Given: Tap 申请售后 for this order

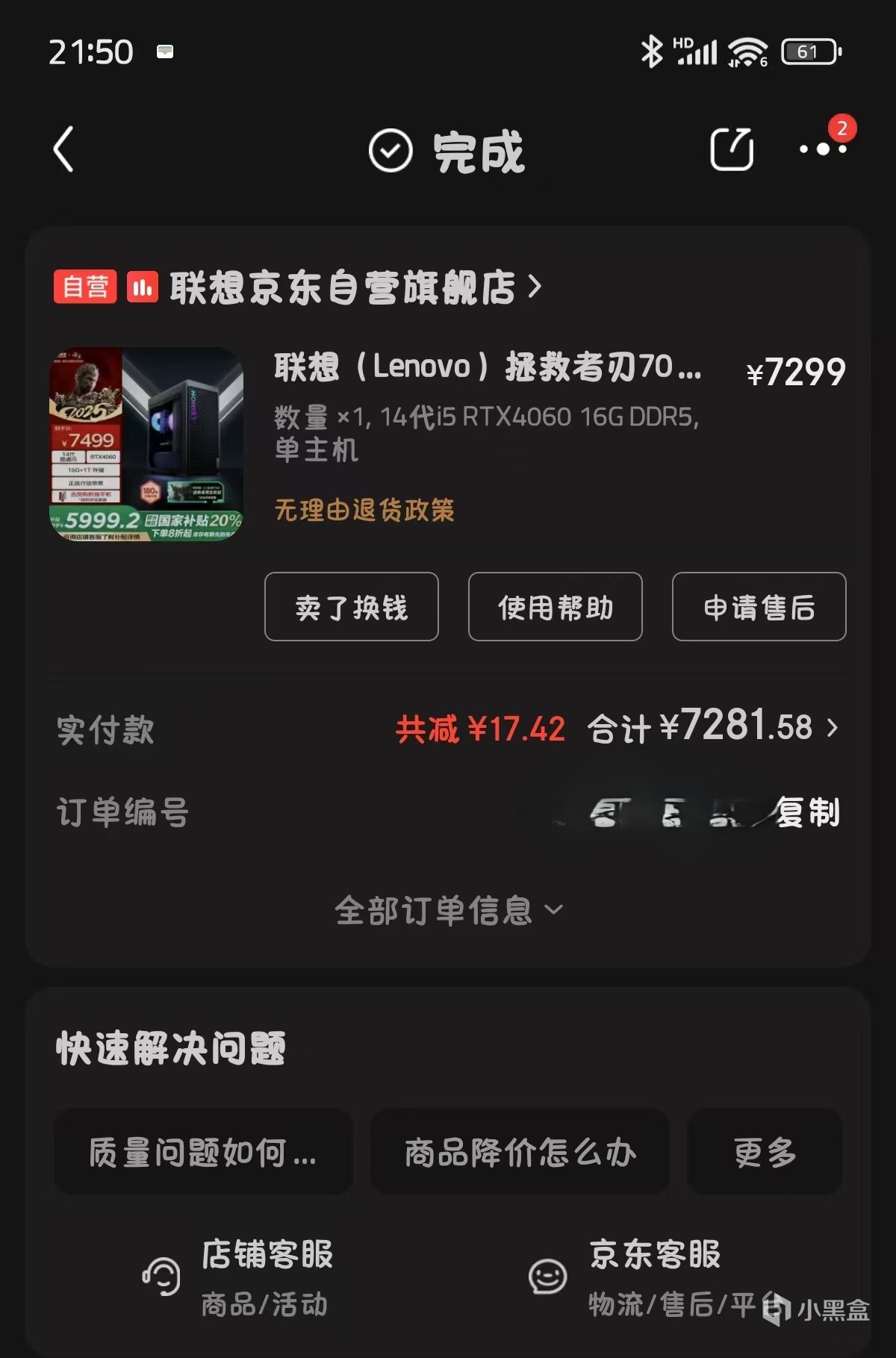Looking at the screenshot, I should coord(759,607).
